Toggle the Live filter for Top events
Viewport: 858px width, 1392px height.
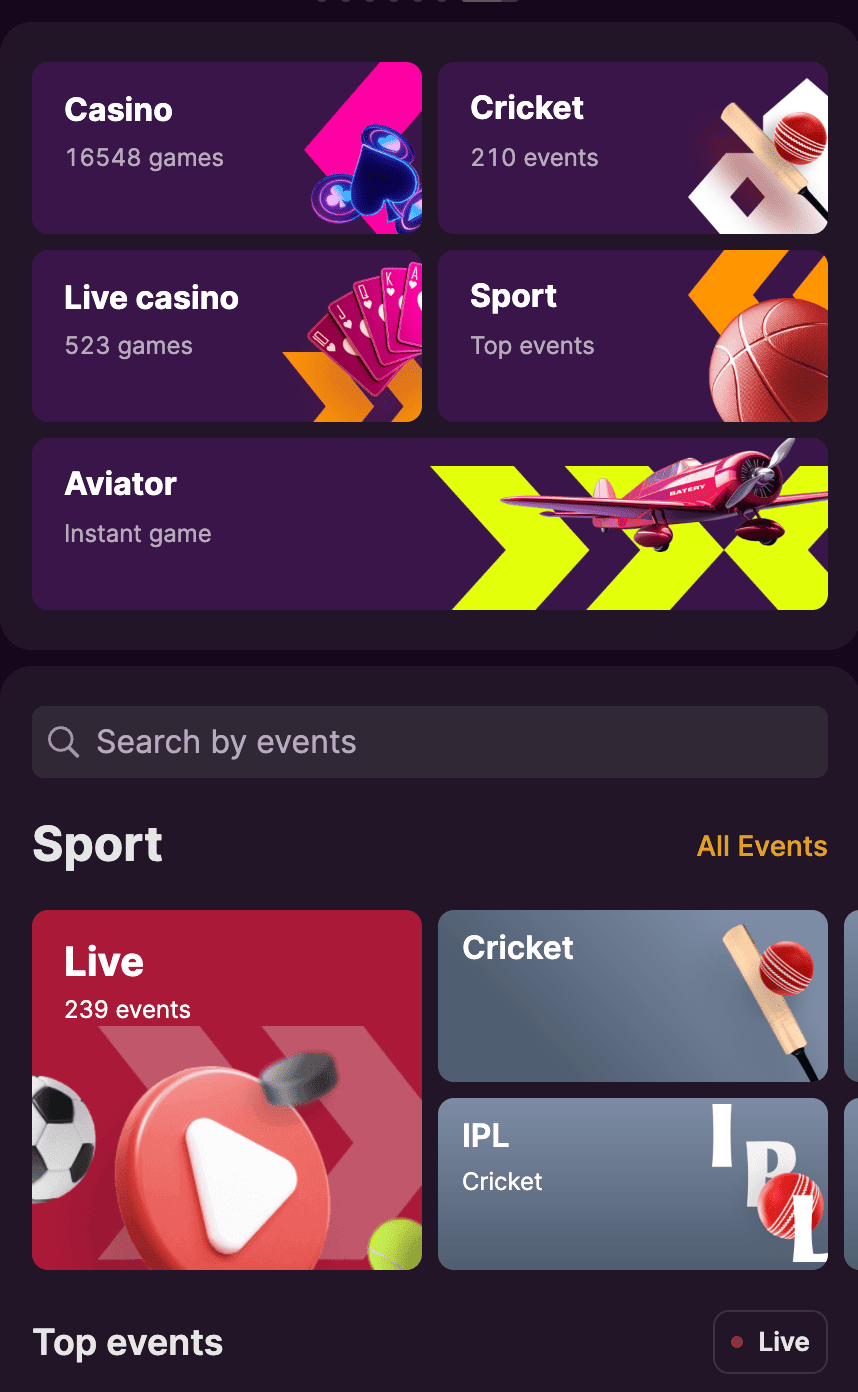(770, 1342)
